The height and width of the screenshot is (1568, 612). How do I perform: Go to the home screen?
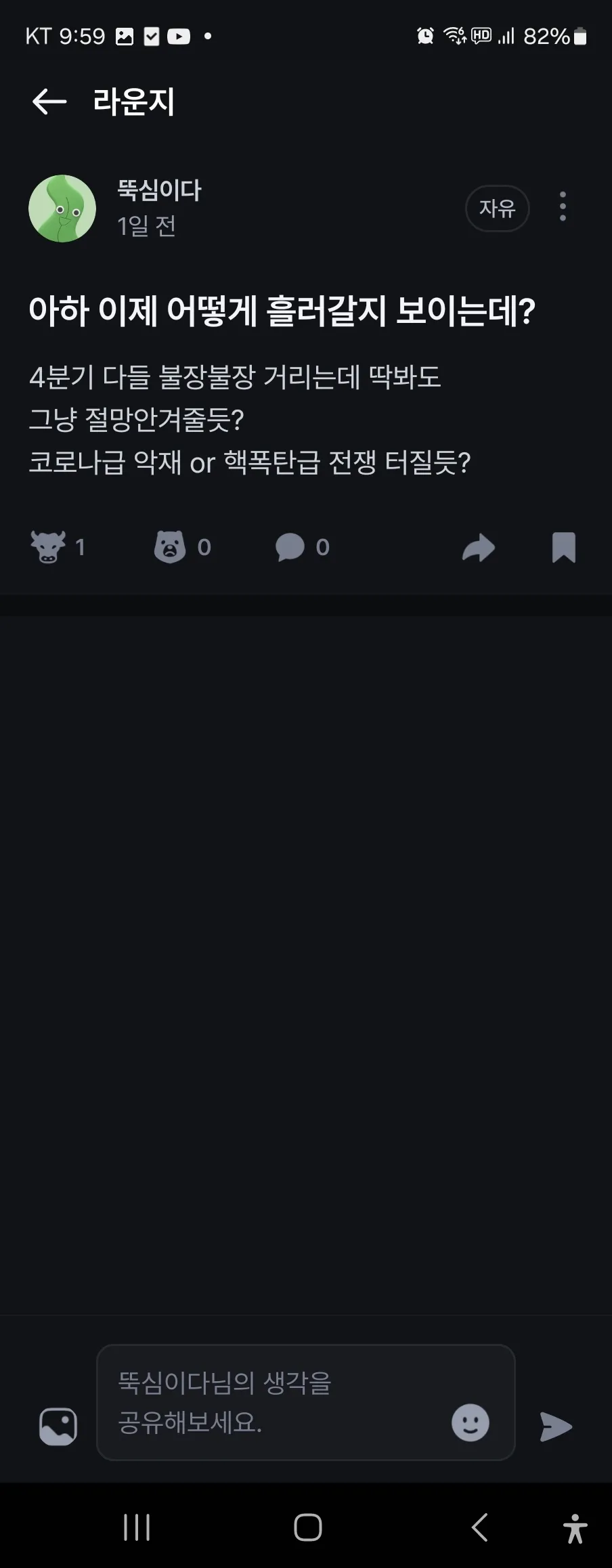(307, 1527)
